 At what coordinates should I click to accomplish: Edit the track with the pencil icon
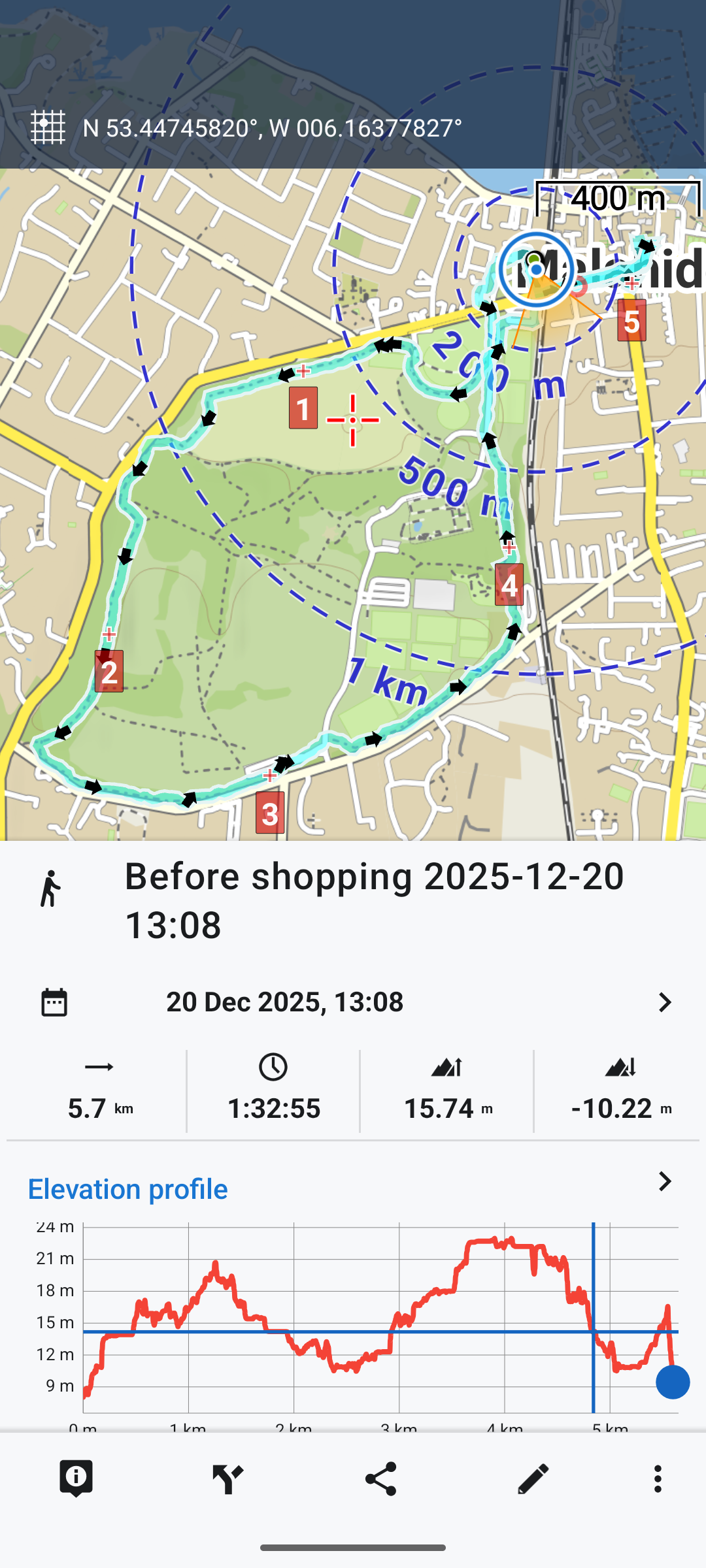tap(533, 1479)
